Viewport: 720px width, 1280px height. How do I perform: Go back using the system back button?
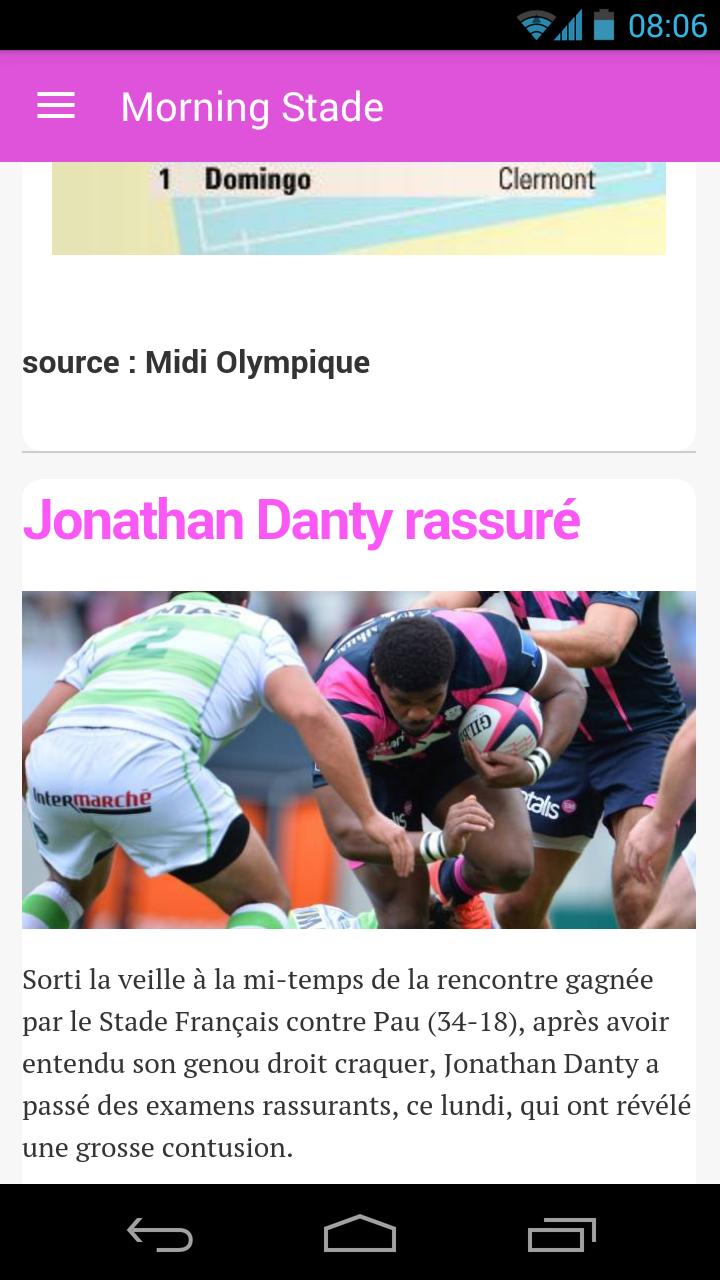(x=160, y=1233)
